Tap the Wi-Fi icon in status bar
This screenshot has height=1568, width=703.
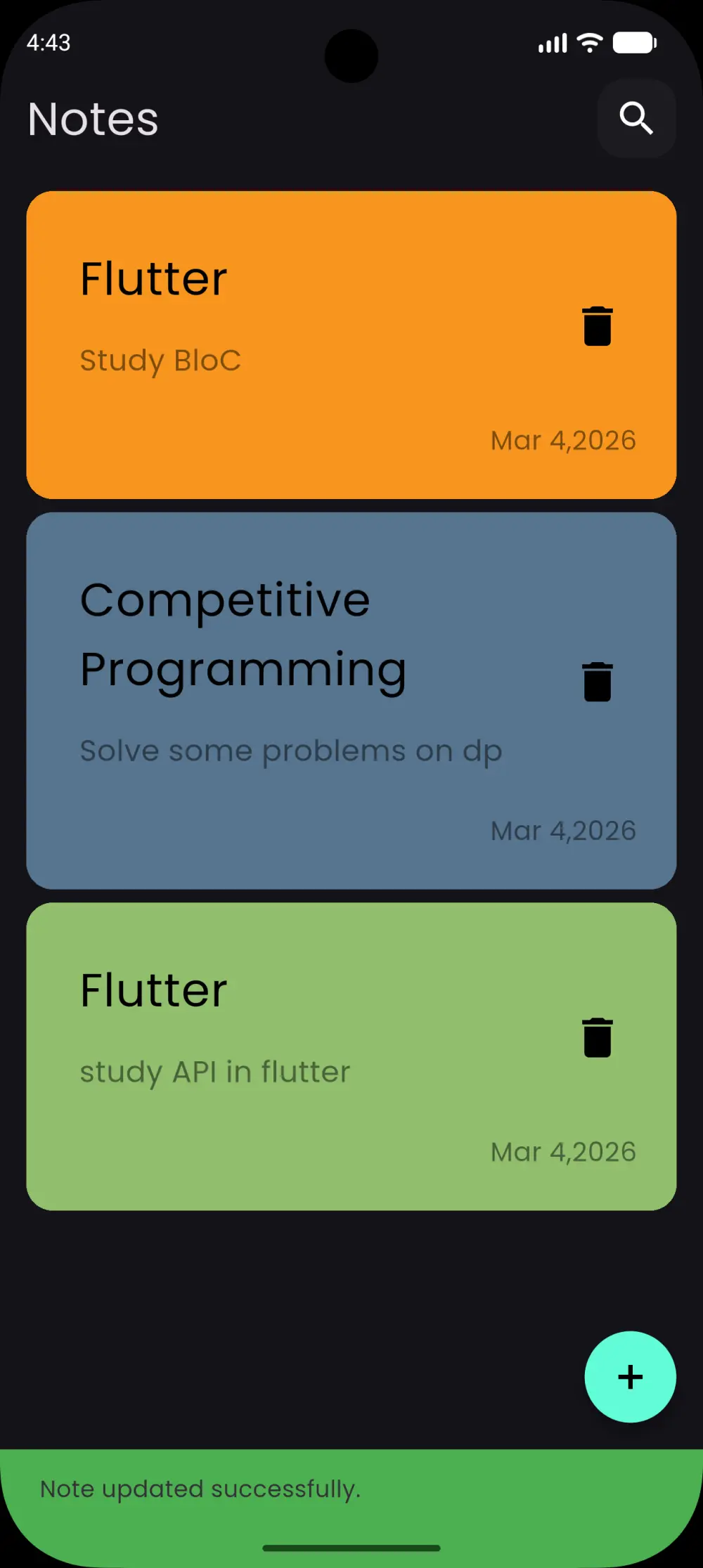(589, 42)
